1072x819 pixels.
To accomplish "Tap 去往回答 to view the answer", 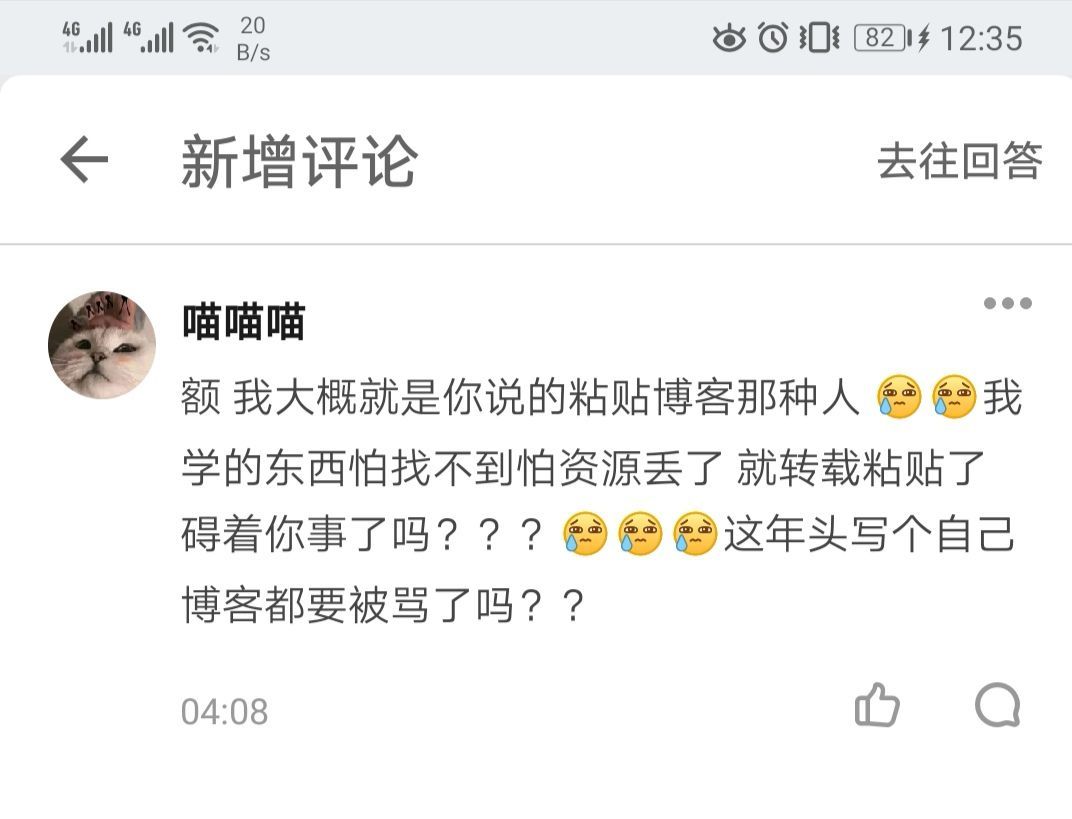I will pyautogui.click(x=959, y=161).
